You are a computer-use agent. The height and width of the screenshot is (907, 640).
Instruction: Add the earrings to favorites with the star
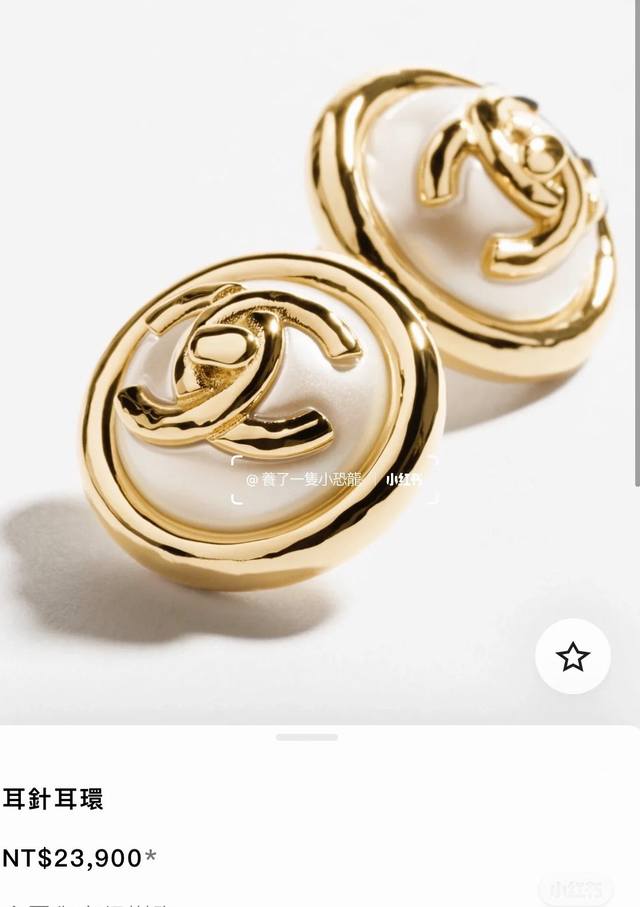[572, 656]
